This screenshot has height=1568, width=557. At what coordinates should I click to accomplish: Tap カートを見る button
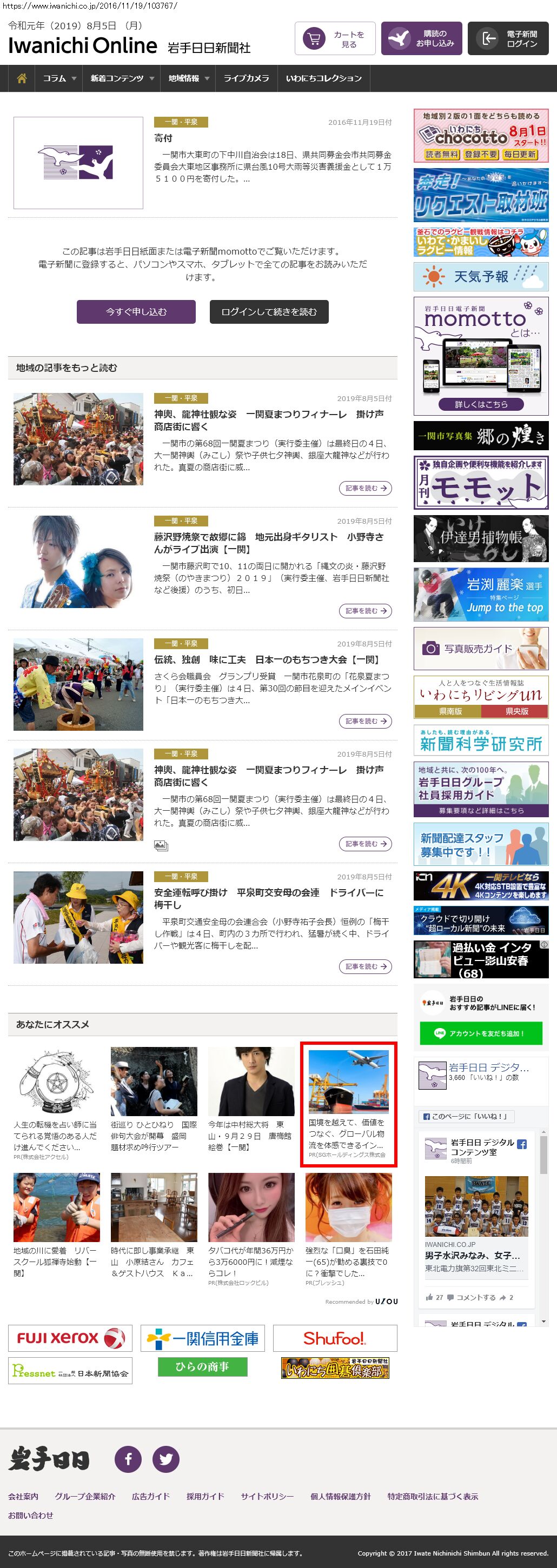(335, 39)
